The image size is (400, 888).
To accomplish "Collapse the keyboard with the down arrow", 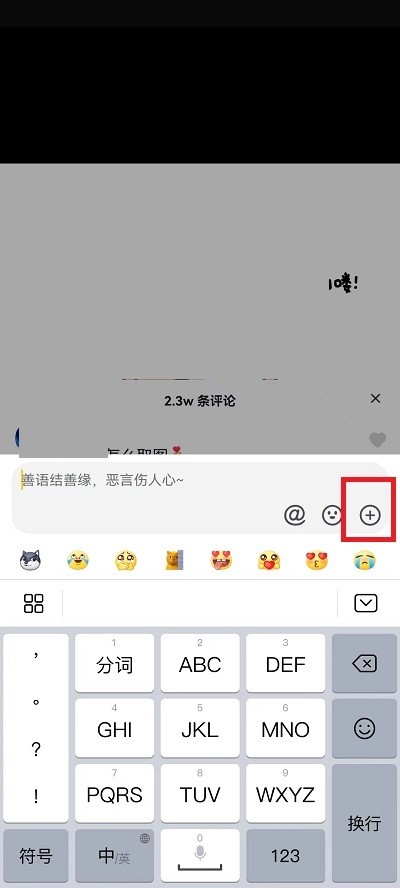I will [366, 603].
